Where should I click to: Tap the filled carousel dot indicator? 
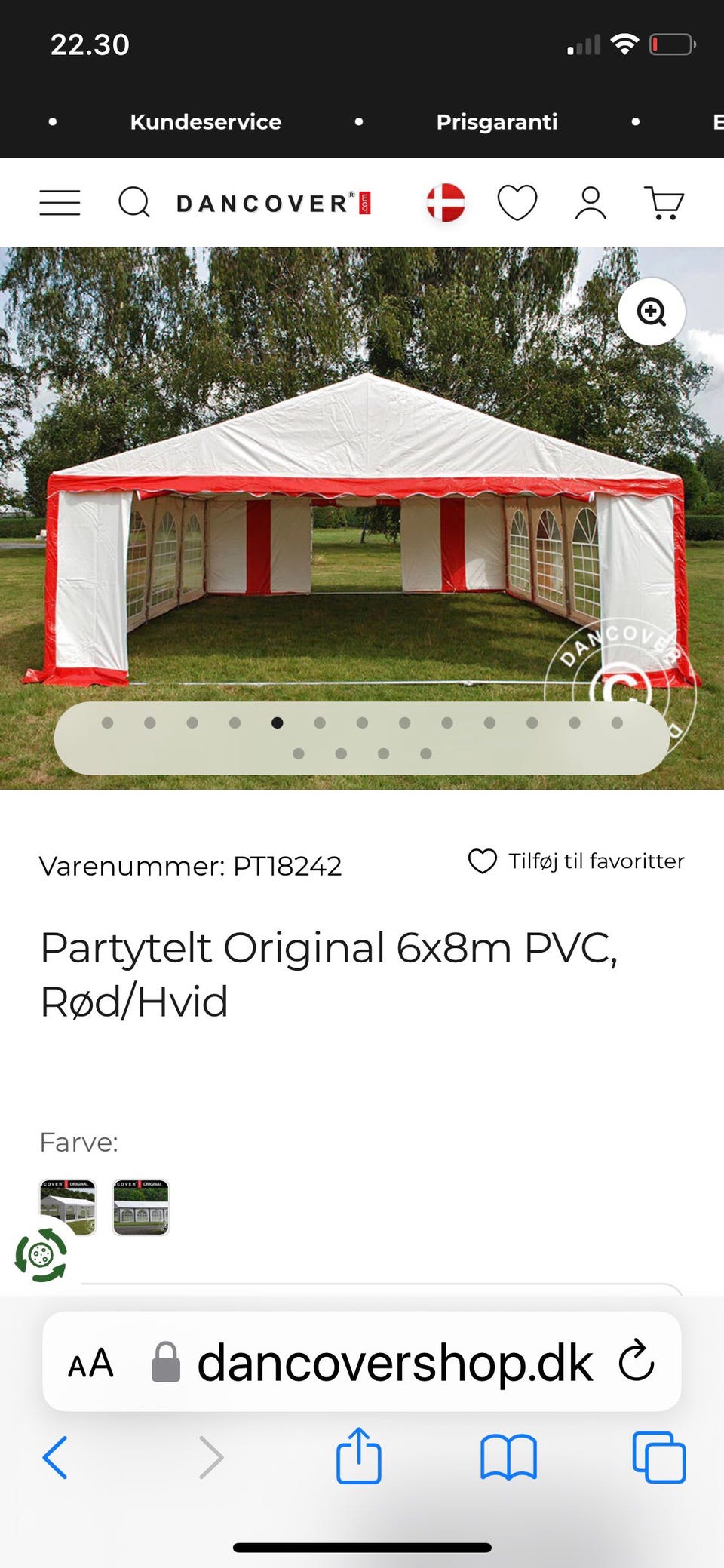(x=278, y=723)
